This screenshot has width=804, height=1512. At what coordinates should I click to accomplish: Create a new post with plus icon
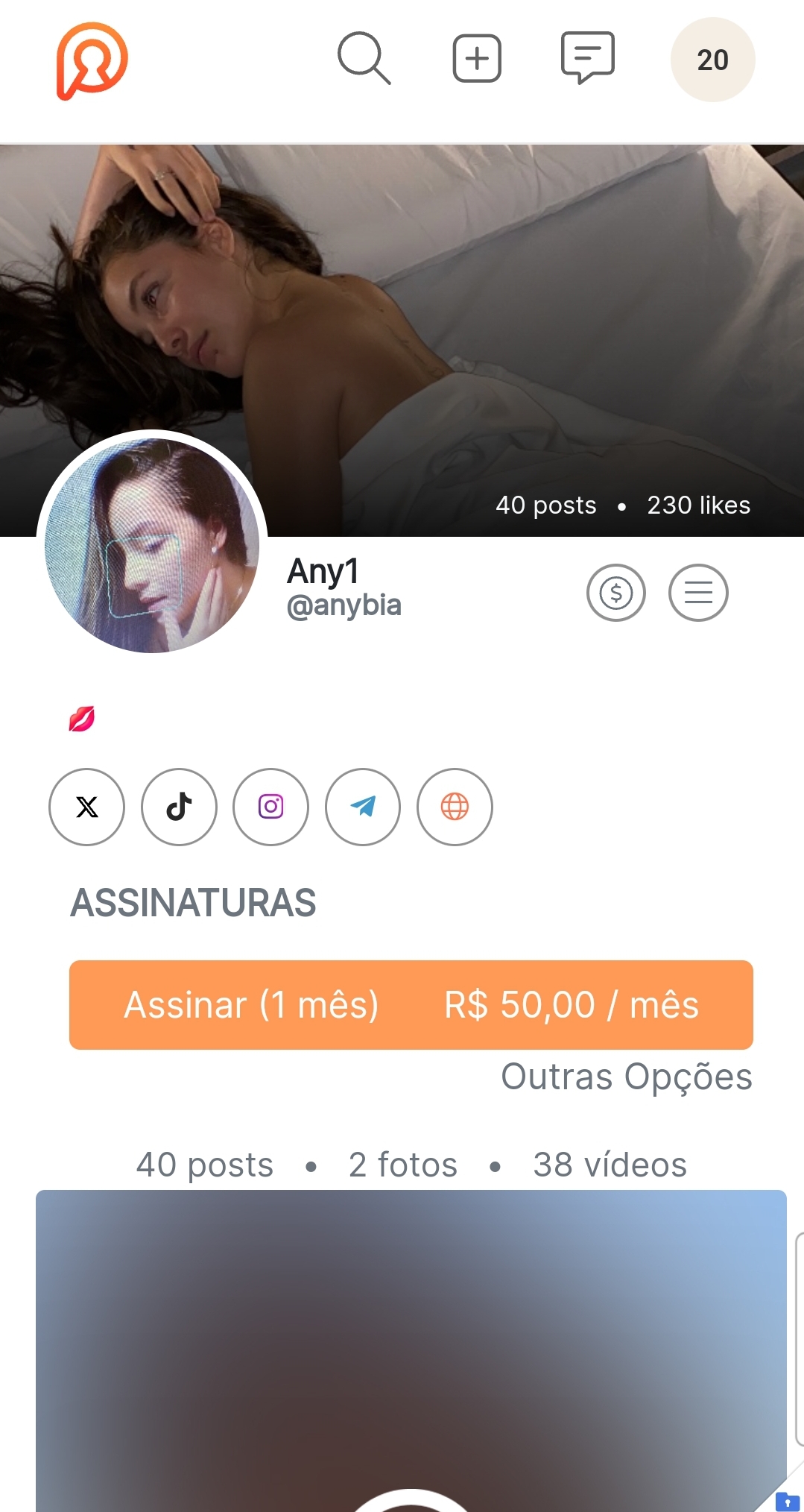pos(477,58)
